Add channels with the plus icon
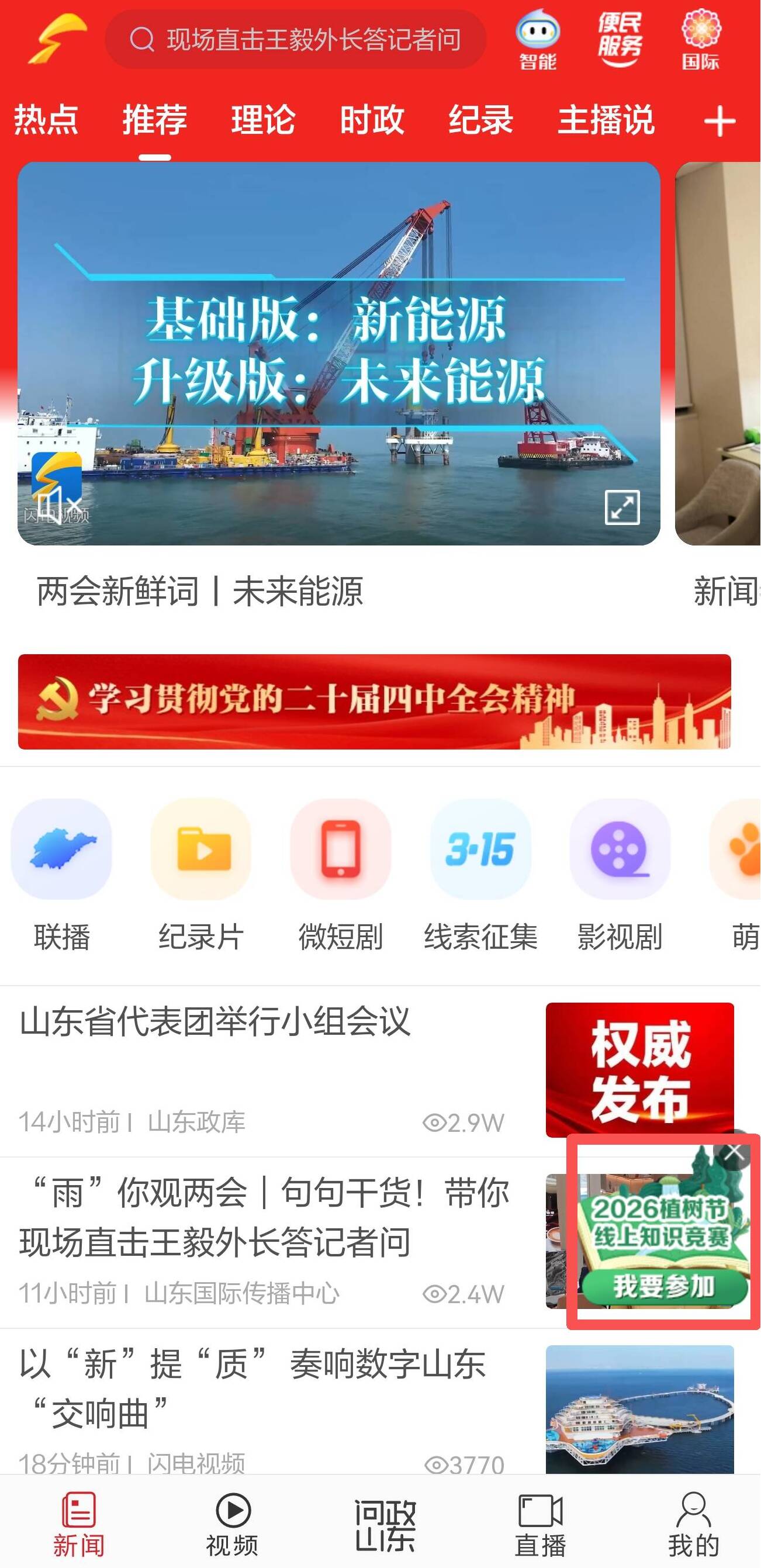Image resolution: width=761 pixels, height=1568 pixels. (720, 120)
